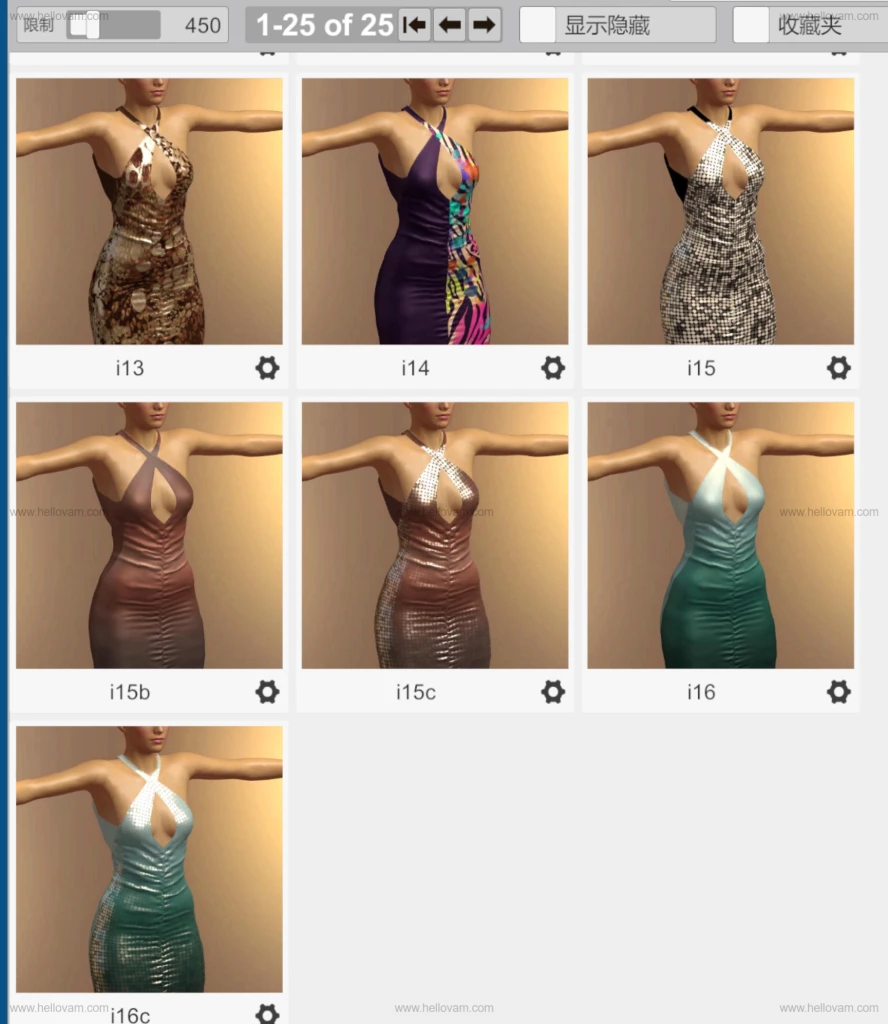Open the settings gear for item i15

[839, 368]
